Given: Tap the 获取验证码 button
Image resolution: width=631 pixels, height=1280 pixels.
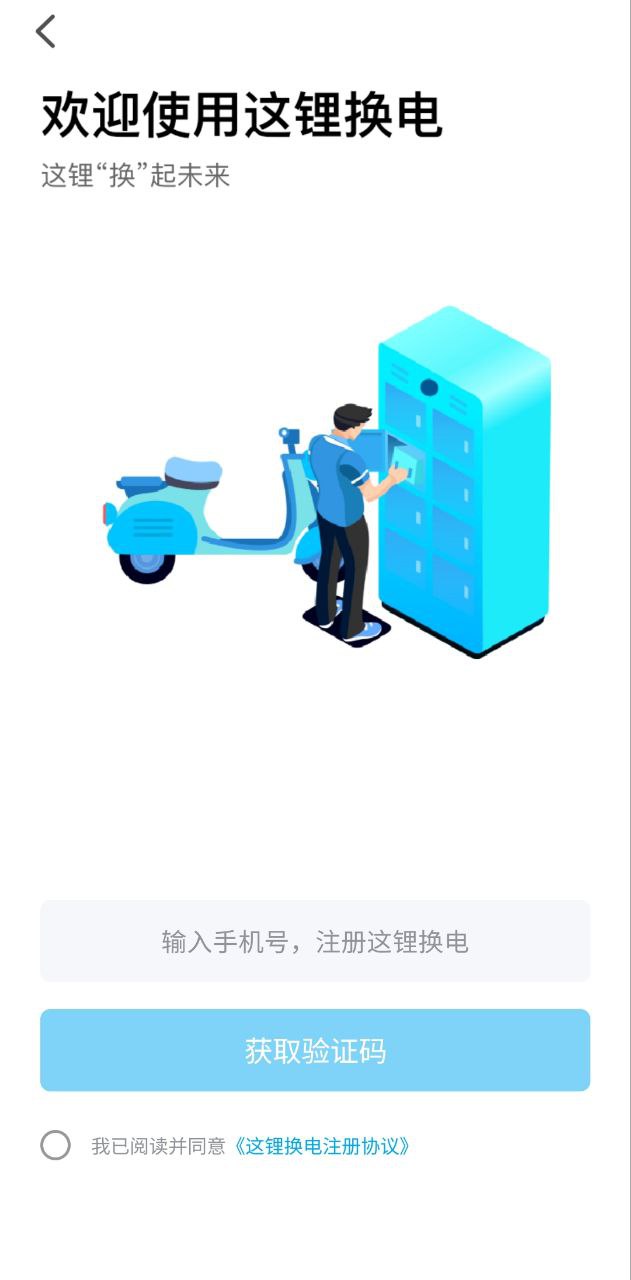Looking at the screenshot, I should click(315, 1050).
